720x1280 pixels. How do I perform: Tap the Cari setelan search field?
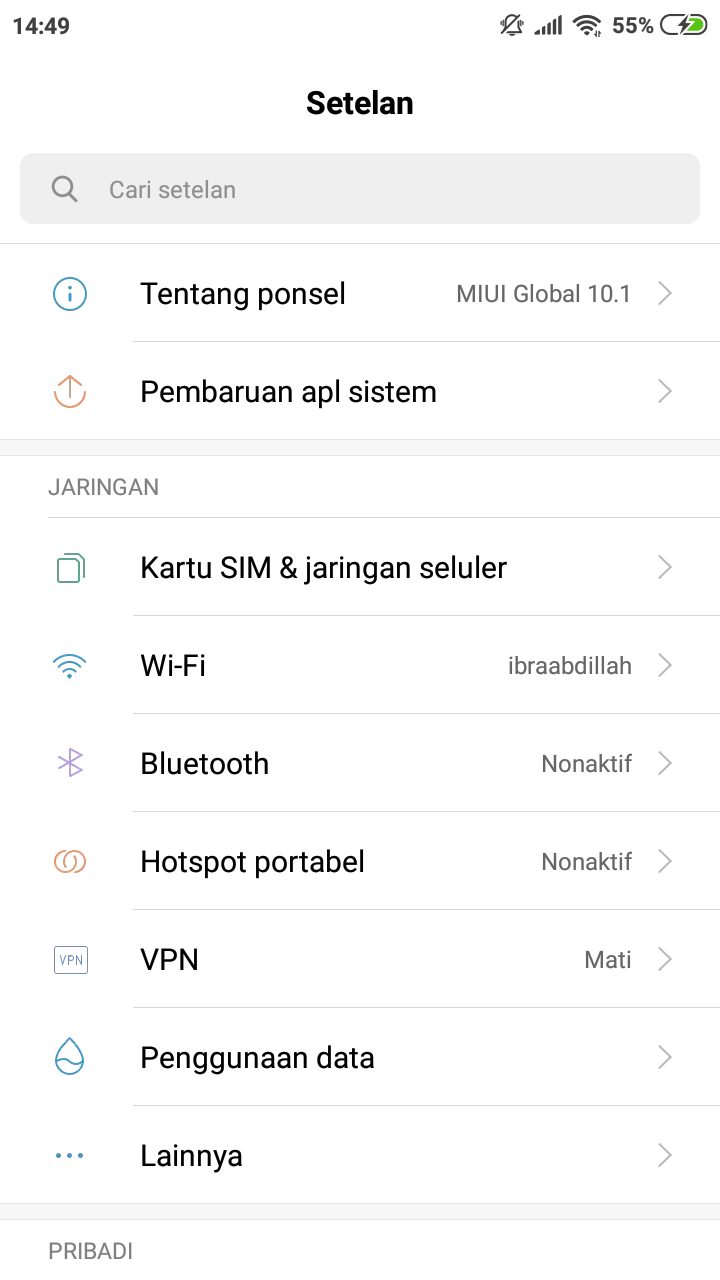[360, 189]
